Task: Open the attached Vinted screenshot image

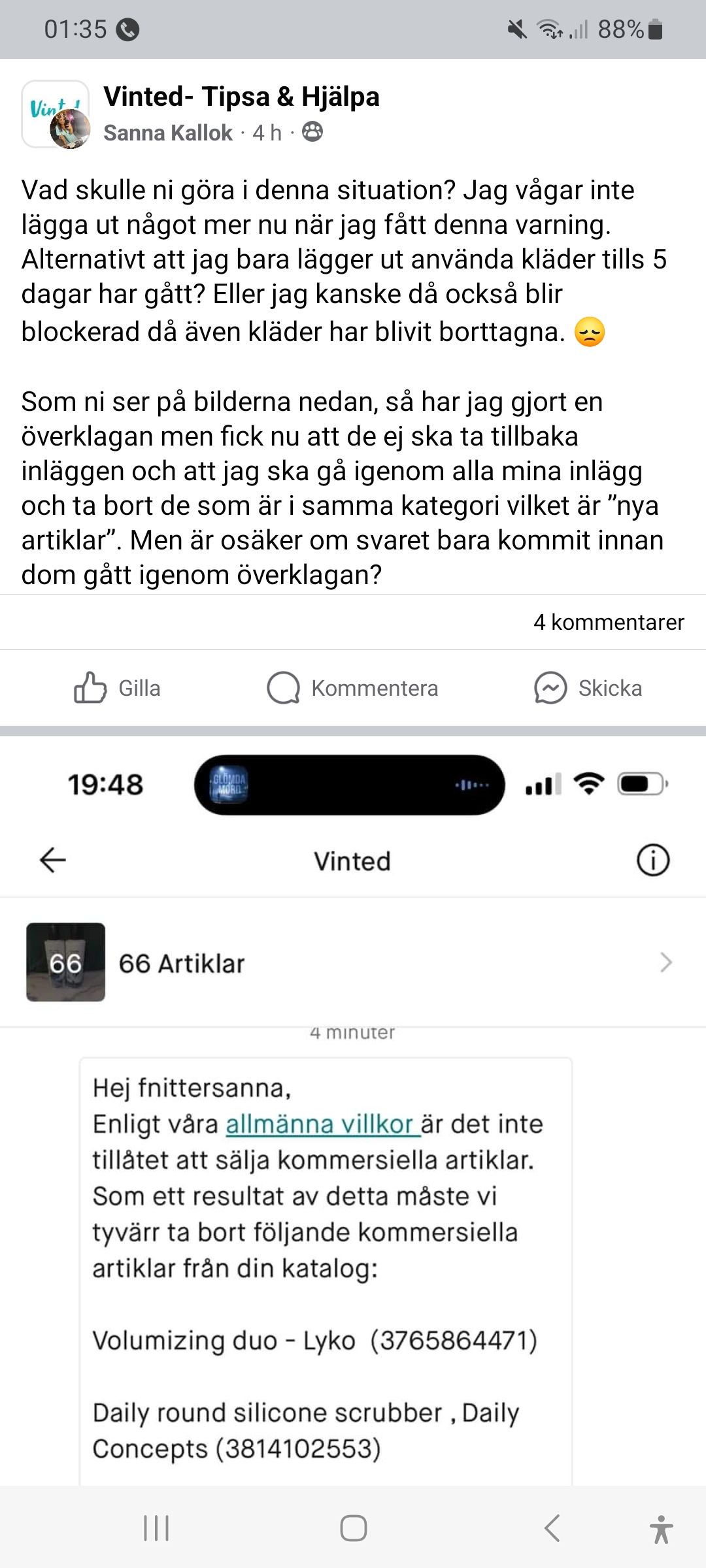Action: pos(353,1111)
